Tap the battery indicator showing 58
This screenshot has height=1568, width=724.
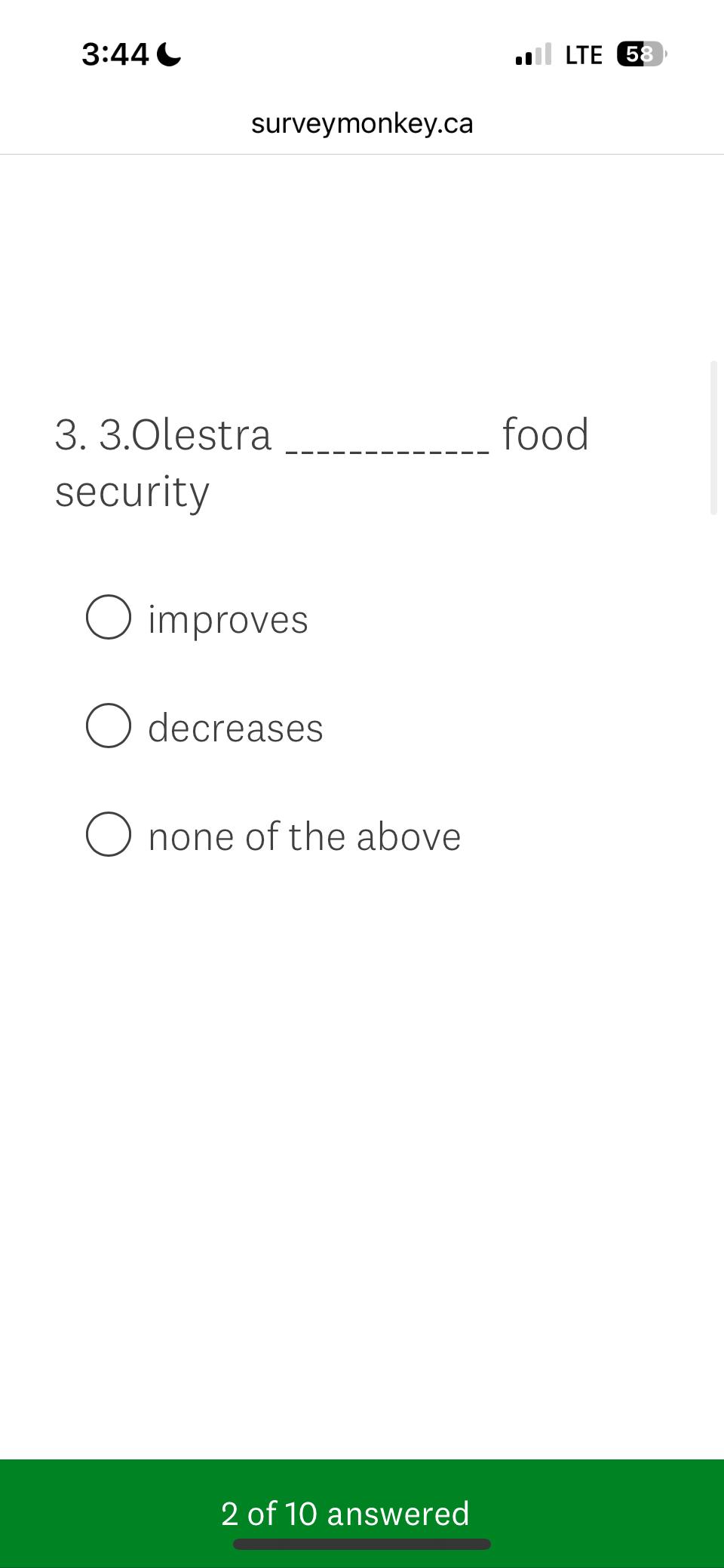tap(640, 54)
